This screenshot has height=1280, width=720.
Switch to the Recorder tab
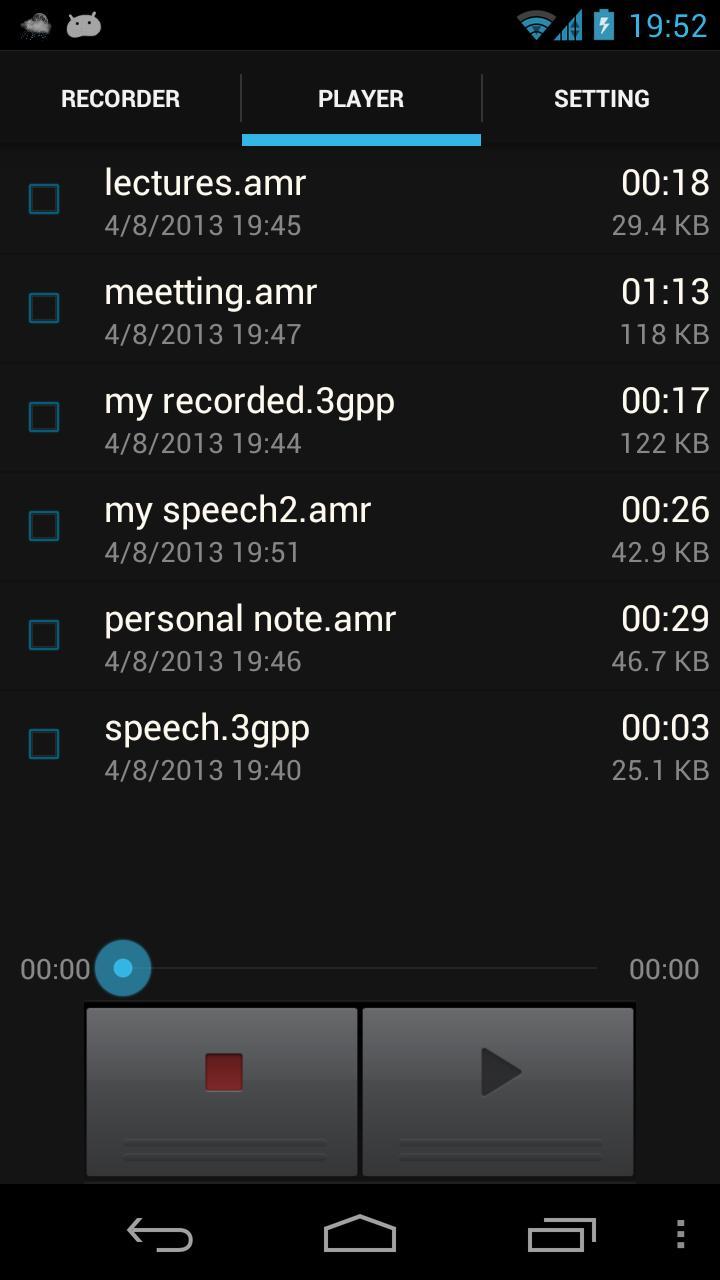120,99
